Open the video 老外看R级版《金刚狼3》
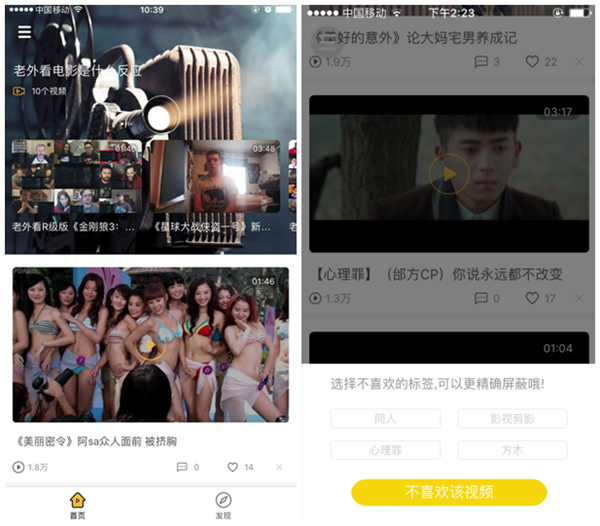 click(75, 185)
